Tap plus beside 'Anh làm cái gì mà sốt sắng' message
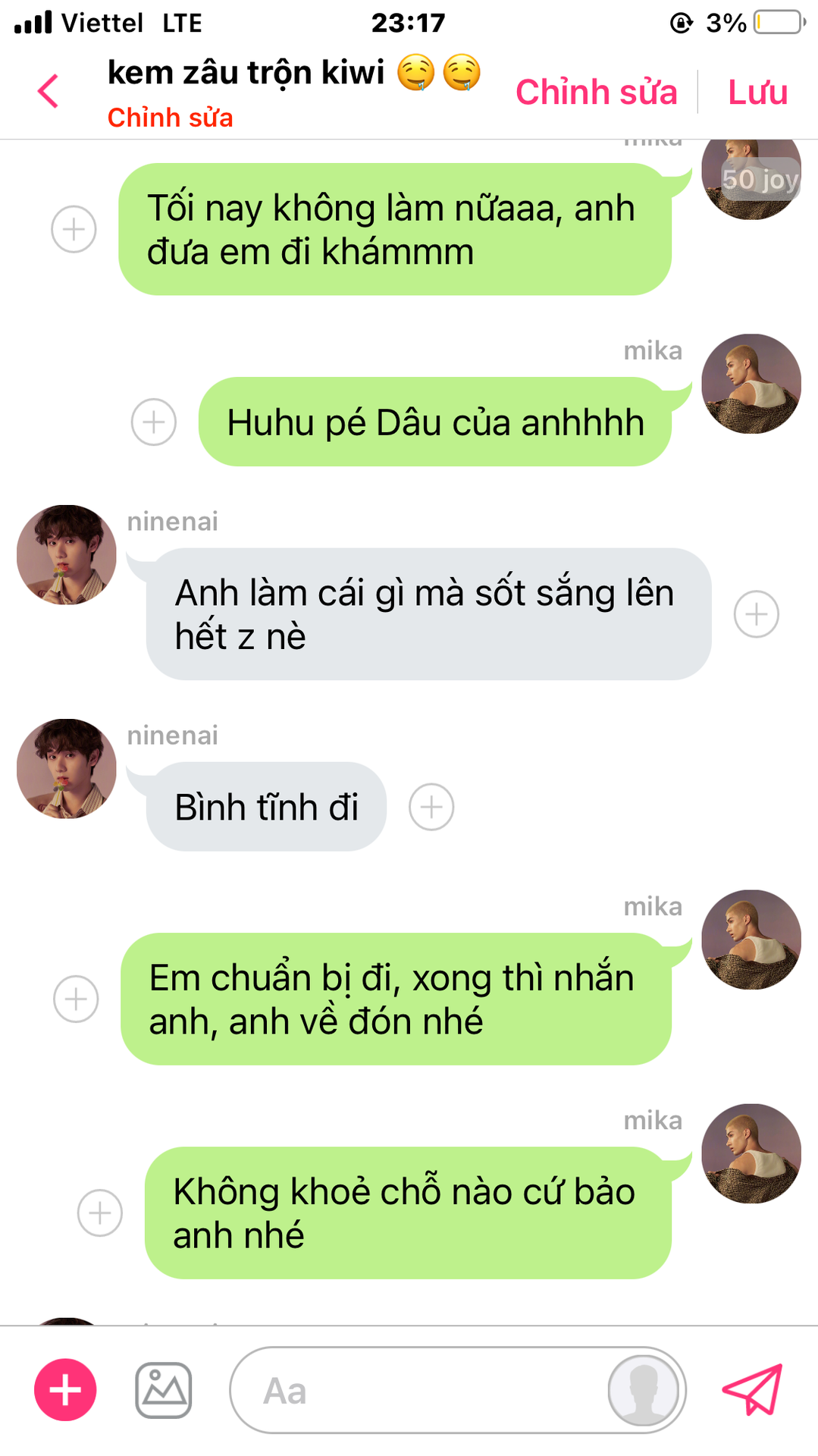This screenshot has height=1456, width=818. 756,614
